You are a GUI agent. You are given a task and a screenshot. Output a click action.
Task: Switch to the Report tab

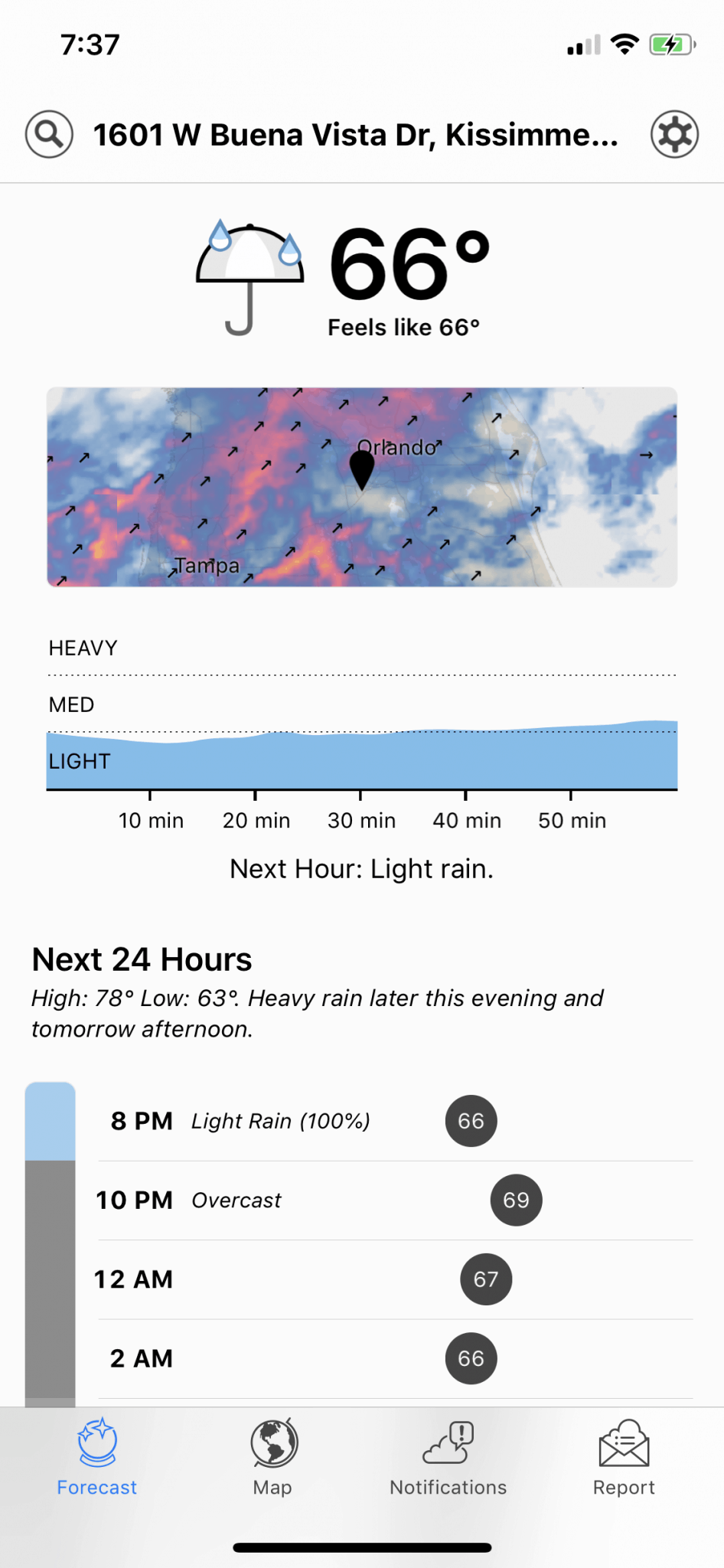click(624, 1457)
